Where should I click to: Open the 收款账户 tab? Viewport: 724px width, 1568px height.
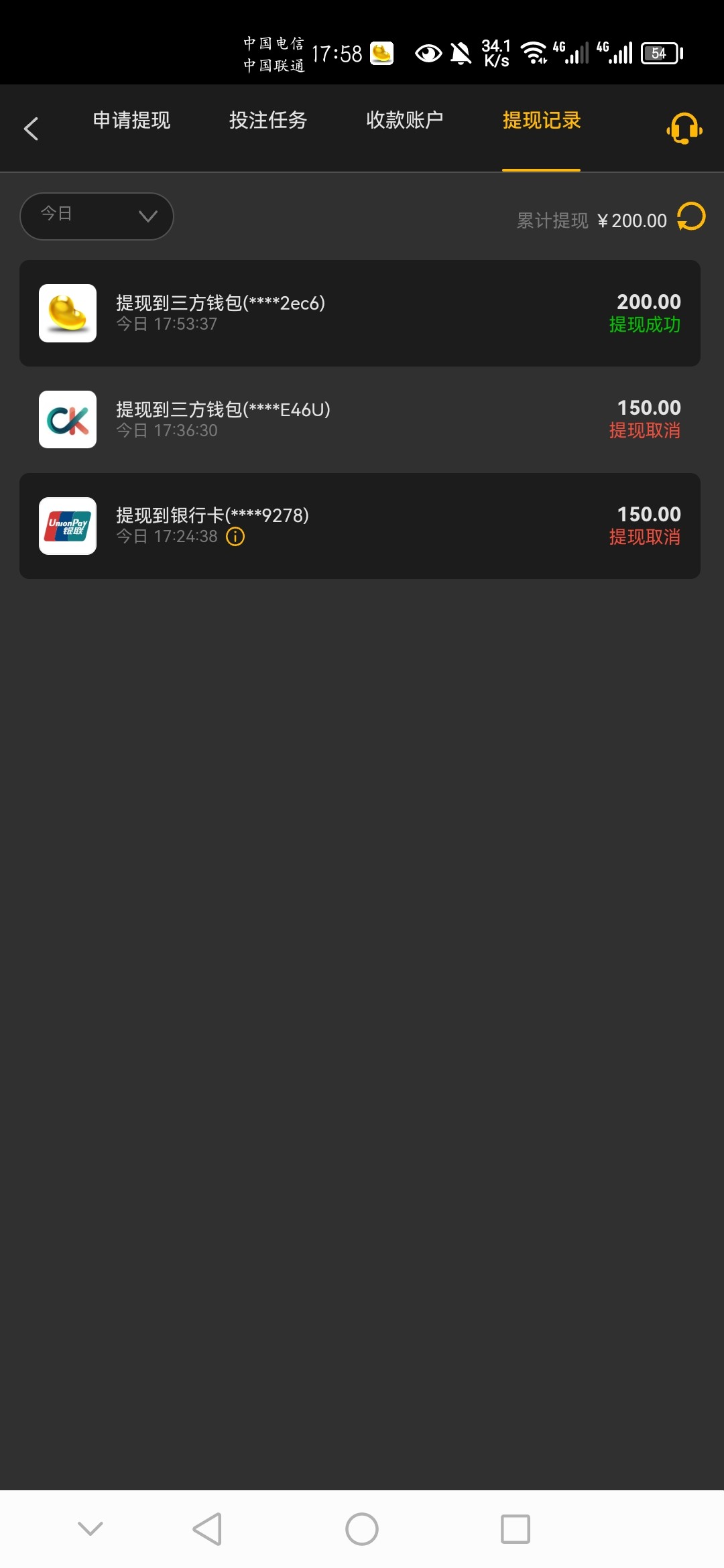(405, 121)
